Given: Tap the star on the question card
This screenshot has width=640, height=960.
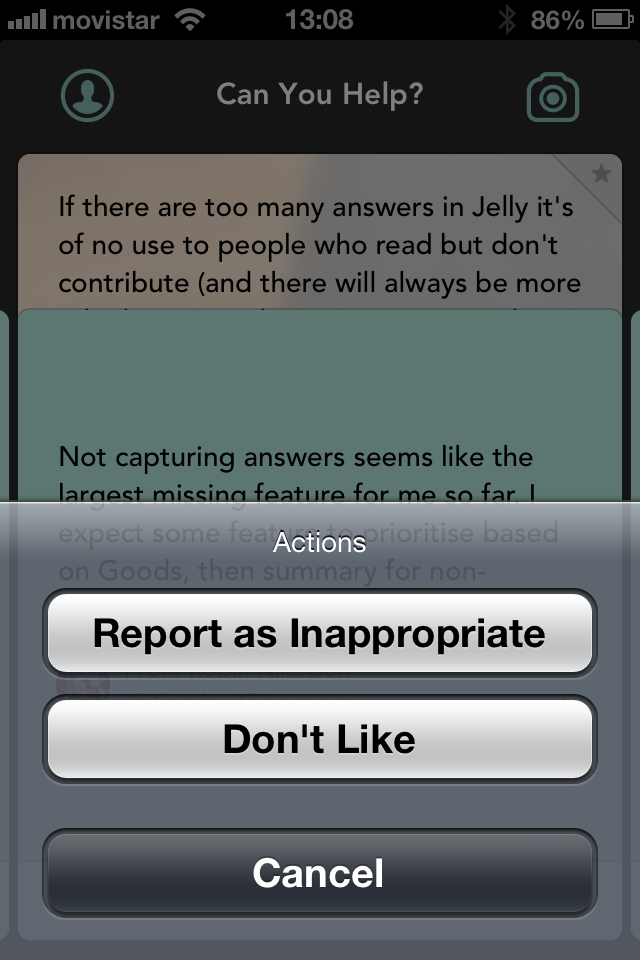Looking at the screenshot, I should click(601, 174).
